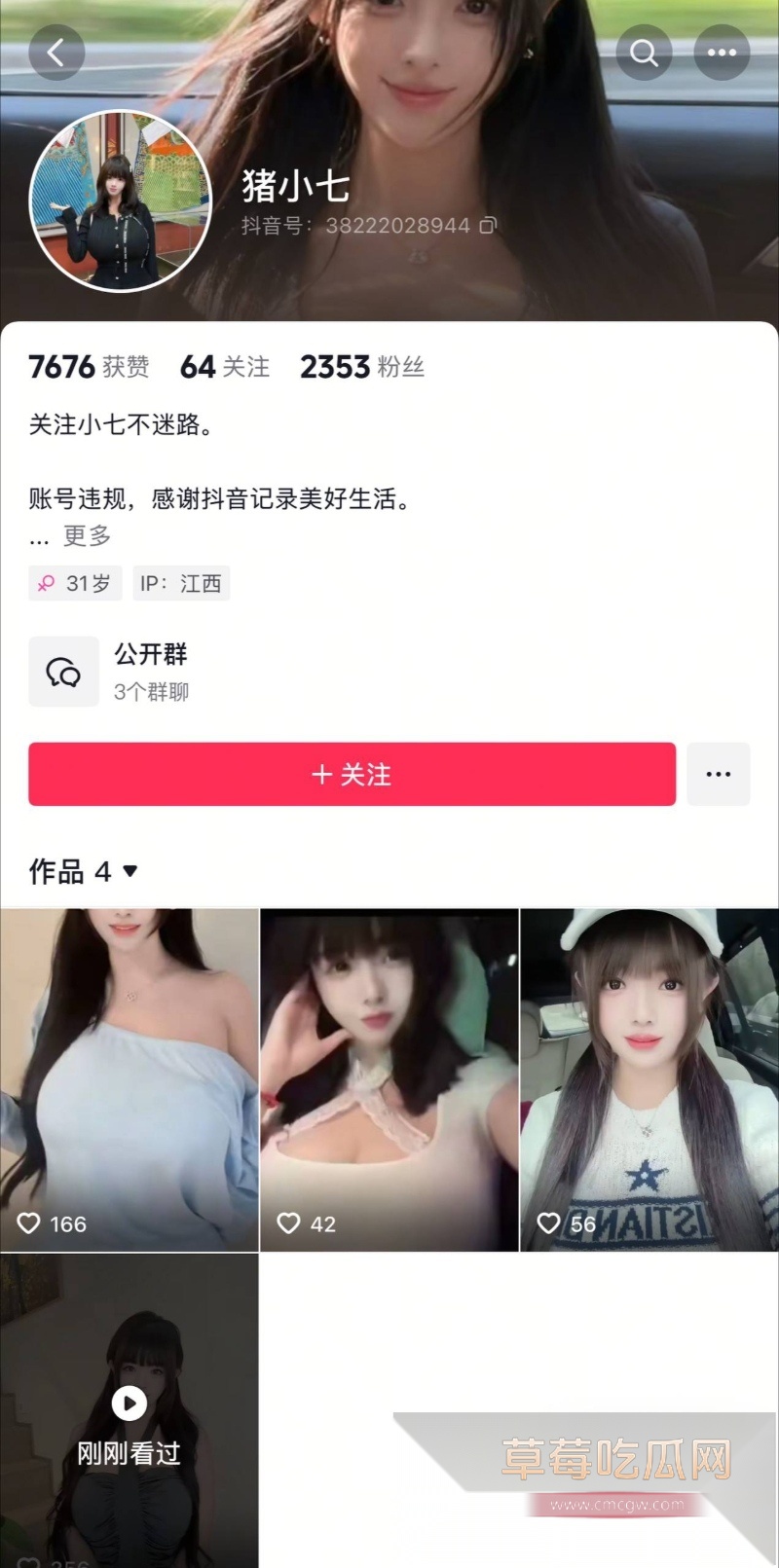Open search from the top bar
779x1568 pixels.
[x=644, y=53]
